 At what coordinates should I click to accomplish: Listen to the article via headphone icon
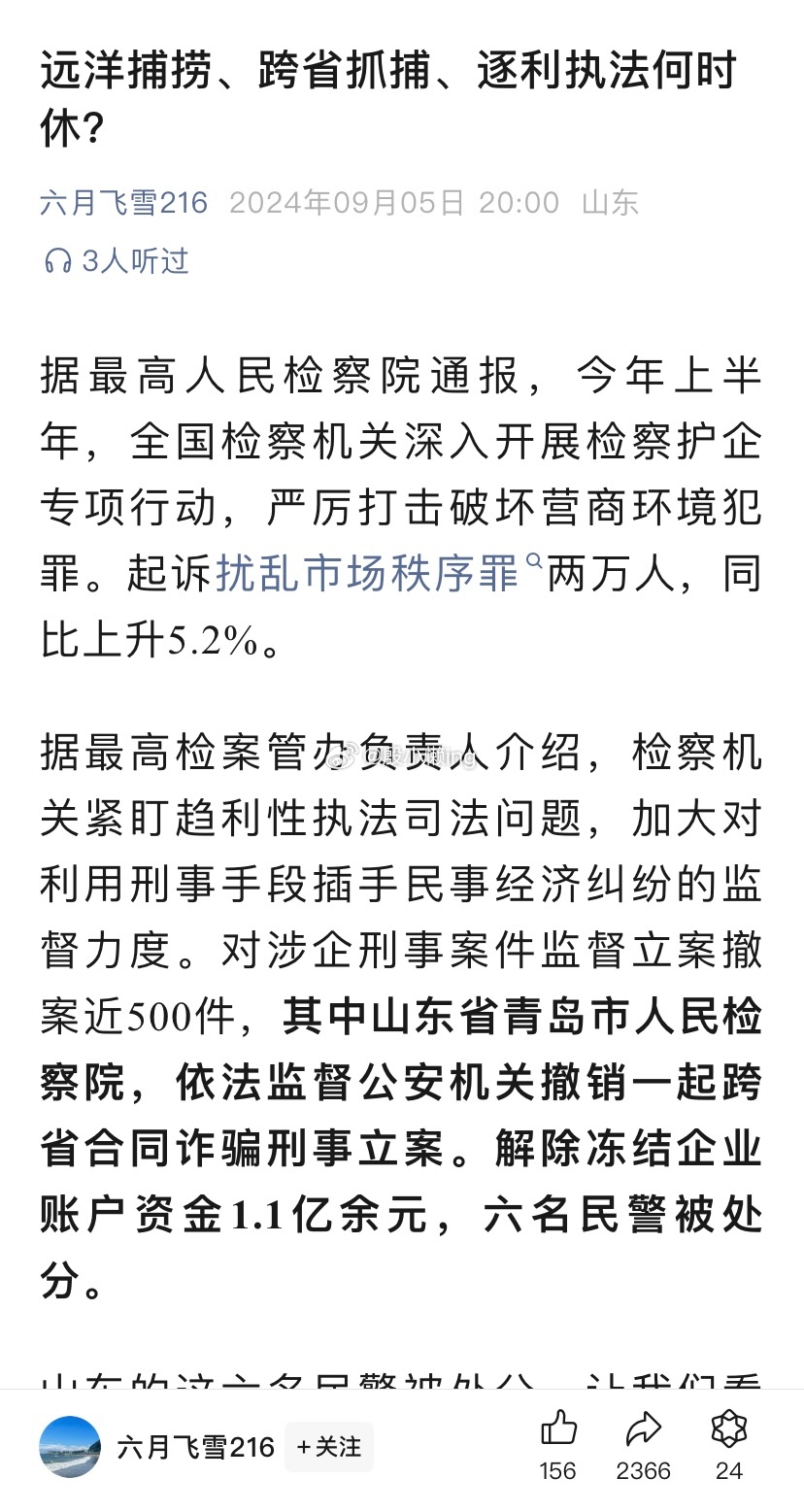(57, 261)
